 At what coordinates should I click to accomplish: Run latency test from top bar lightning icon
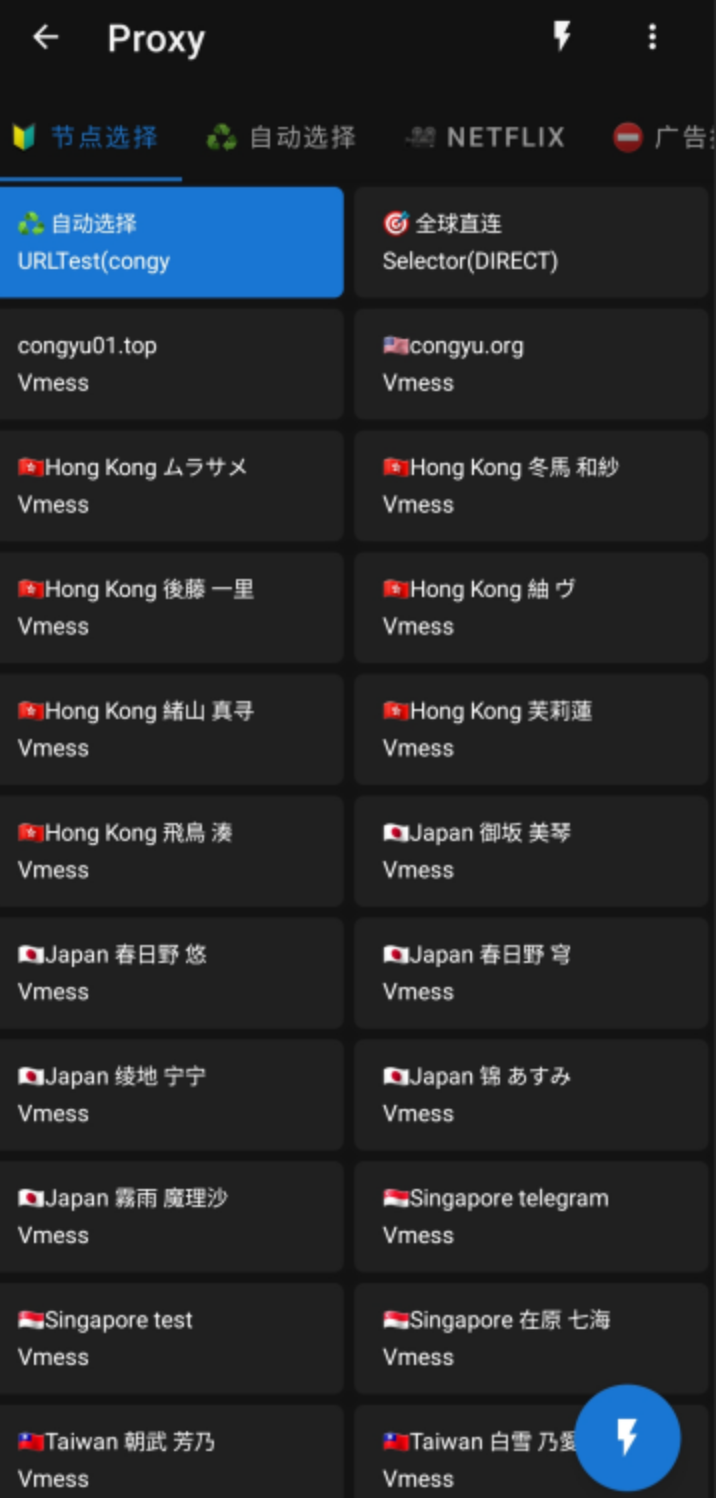pyautogui.click(x=562, y=38)
